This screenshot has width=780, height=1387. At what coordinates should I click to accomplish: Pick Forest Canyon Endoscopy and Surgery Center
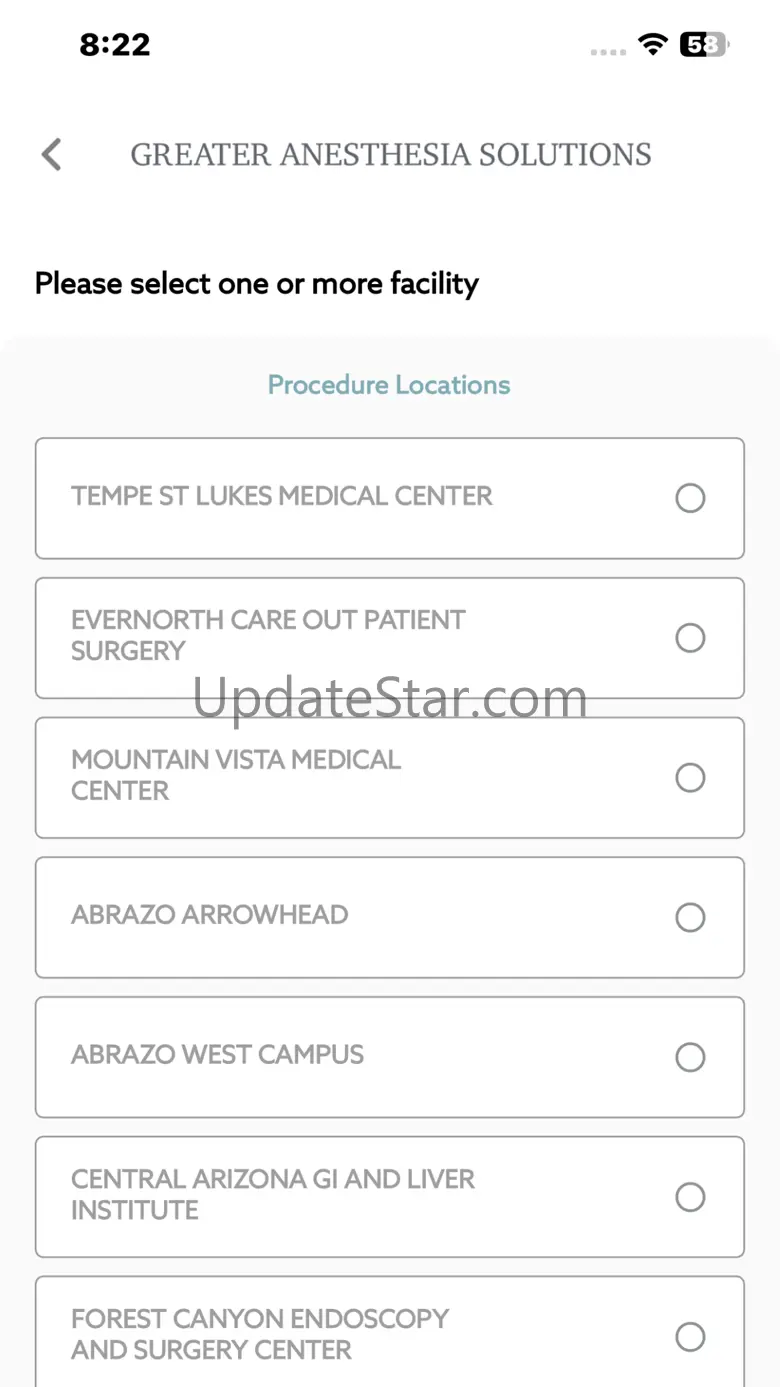pos(390,1332)
